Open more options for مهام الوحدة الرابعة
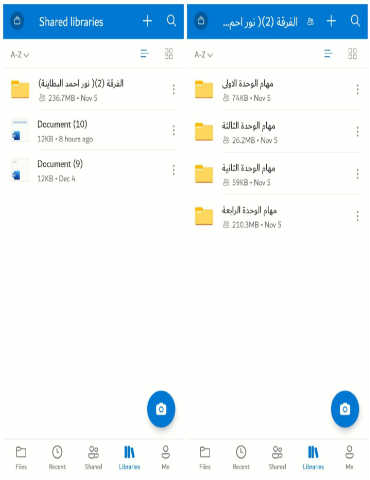This screenshot has height=480, width=370. [357, 216]
